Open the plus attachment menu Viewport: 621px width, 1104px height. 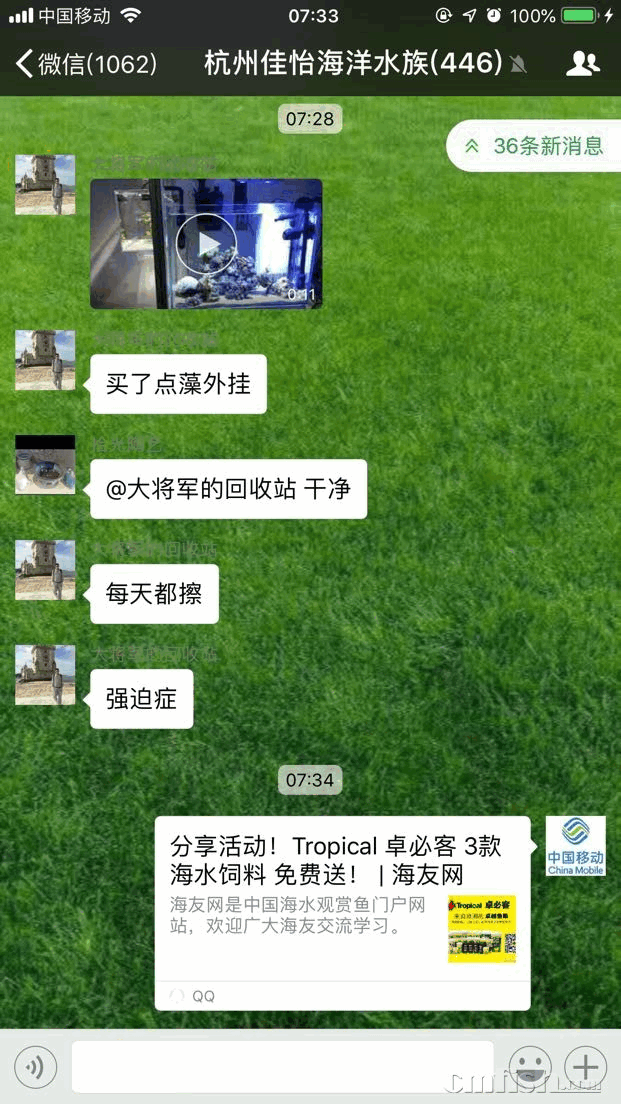click(x=586, y=1067)
